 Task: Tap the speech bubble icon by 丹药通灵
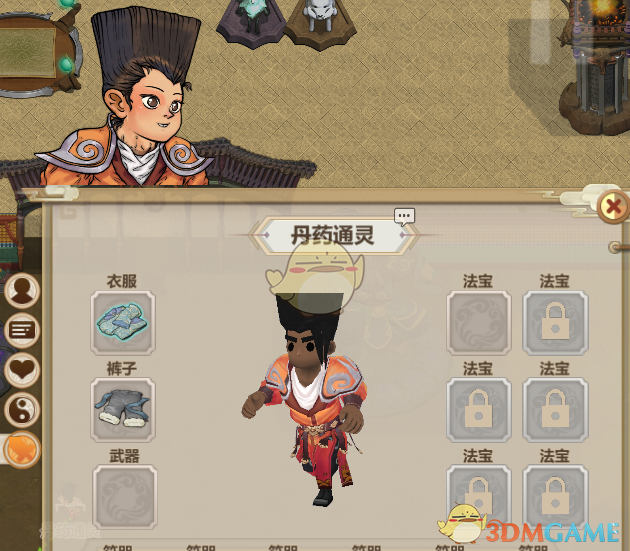(x=404, y=216)
